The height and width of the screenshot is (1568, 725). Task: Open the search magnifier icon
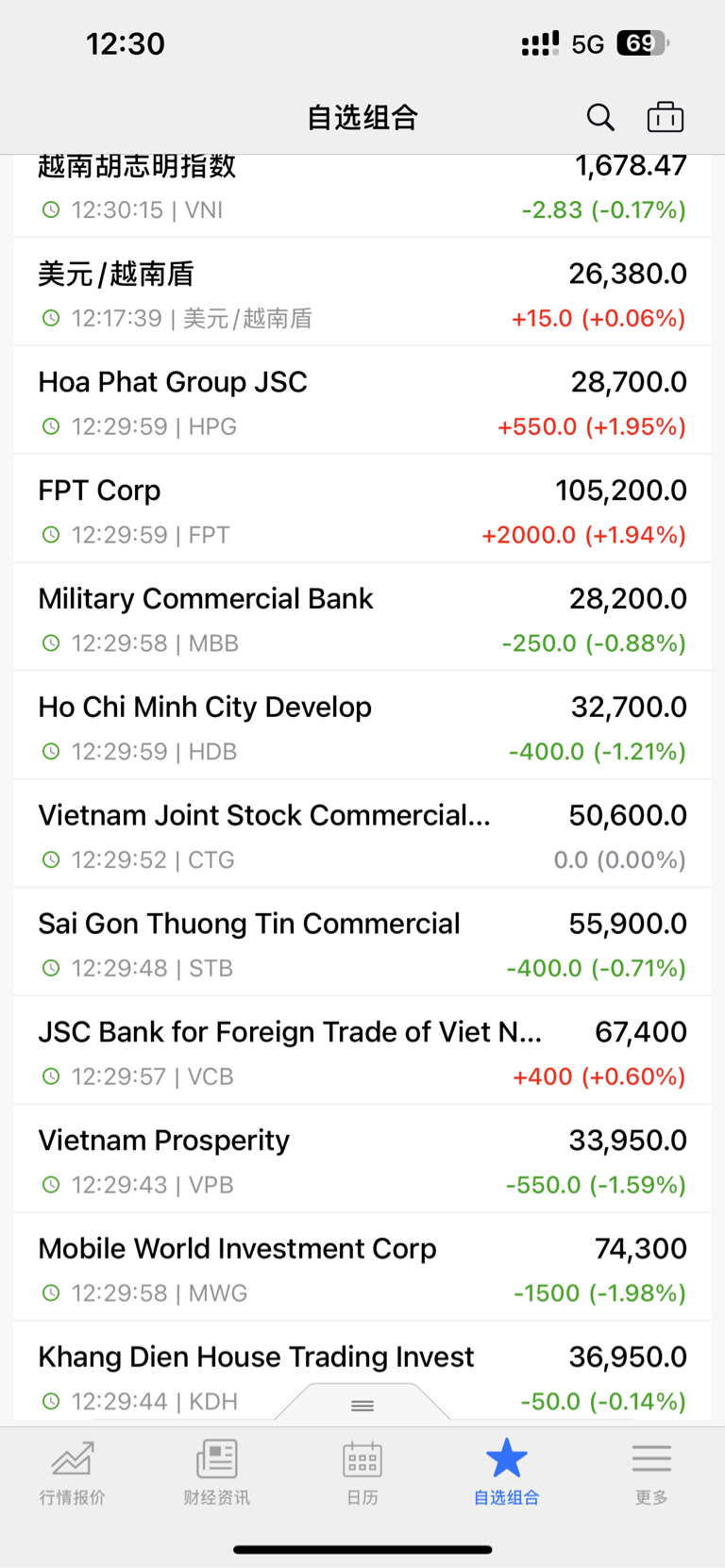tap(600, 118)
